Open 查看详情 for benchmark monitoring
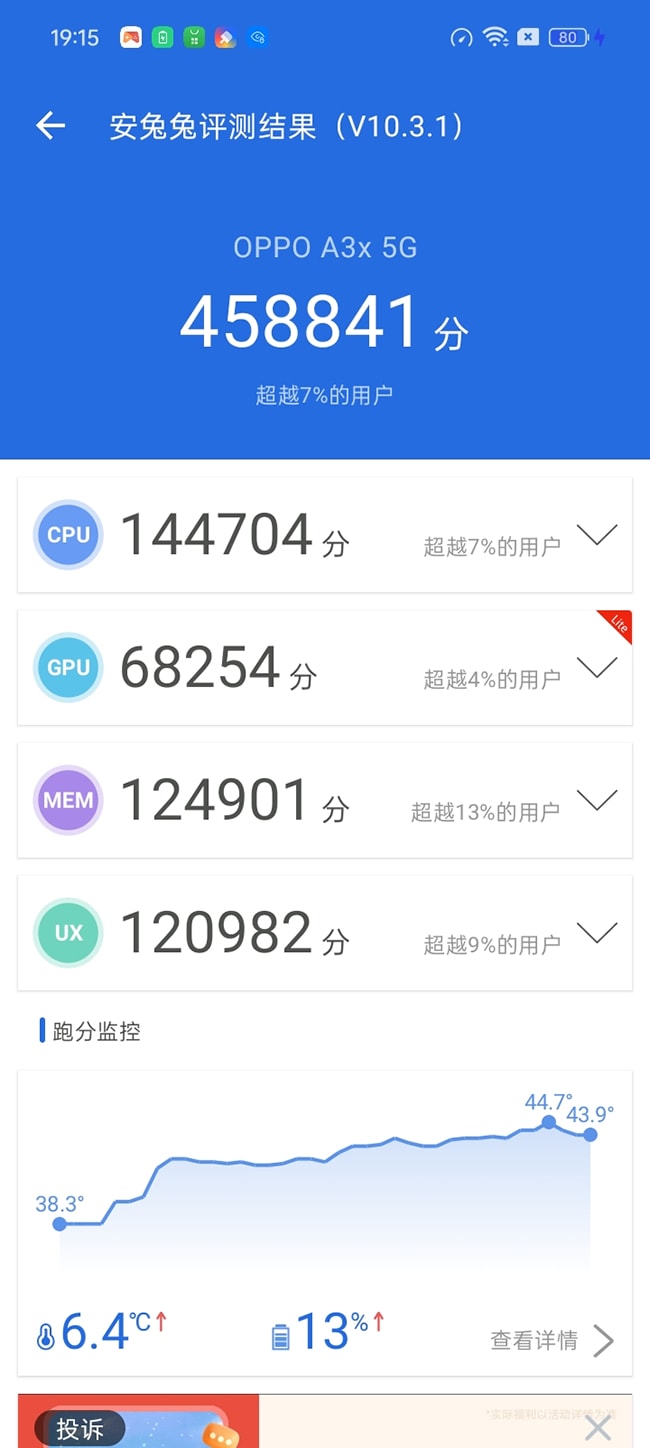The image size is (650, 1448). (x=551, y=1340)
